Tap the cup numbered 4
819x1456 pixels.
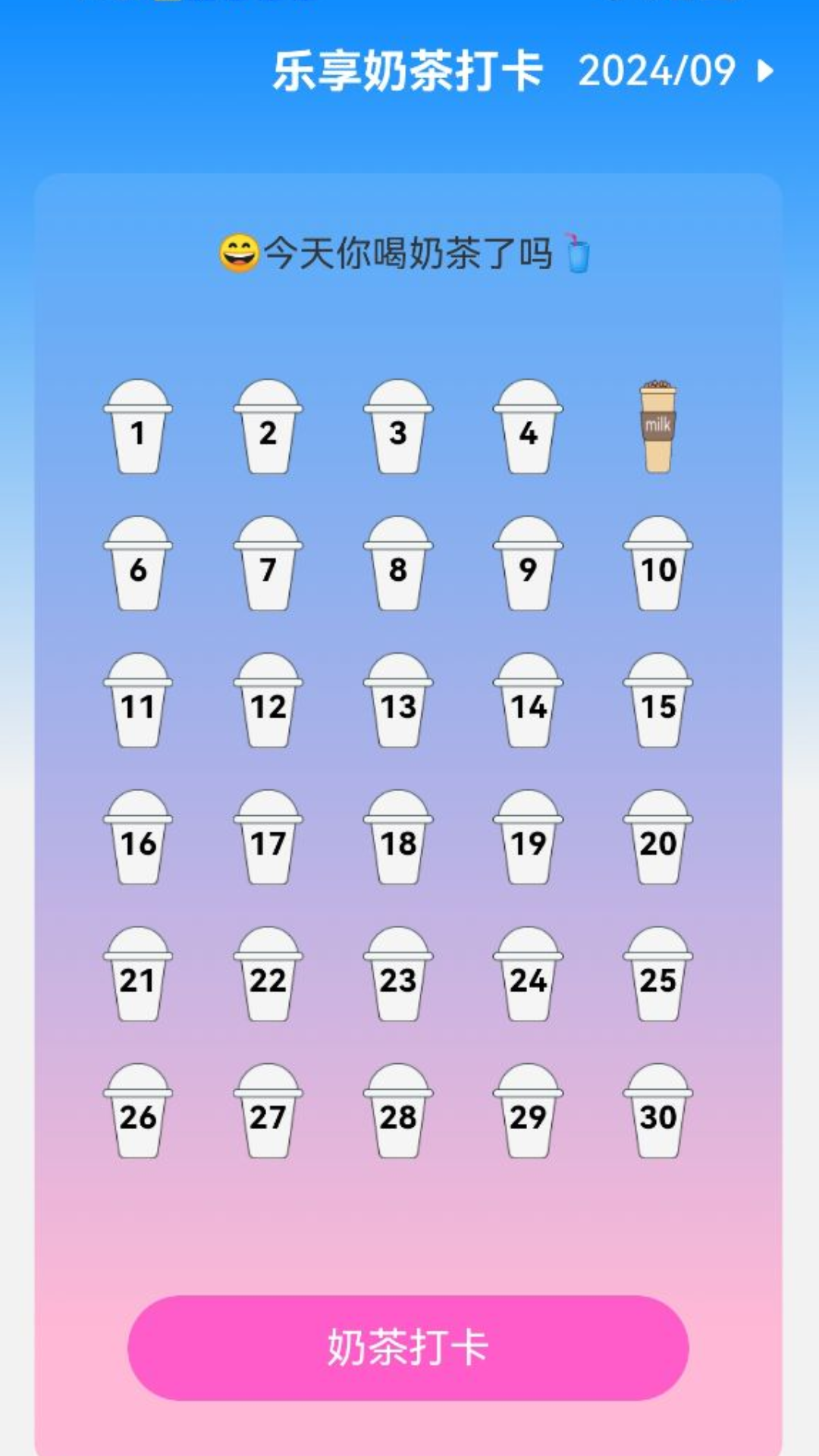click(528, 428)
